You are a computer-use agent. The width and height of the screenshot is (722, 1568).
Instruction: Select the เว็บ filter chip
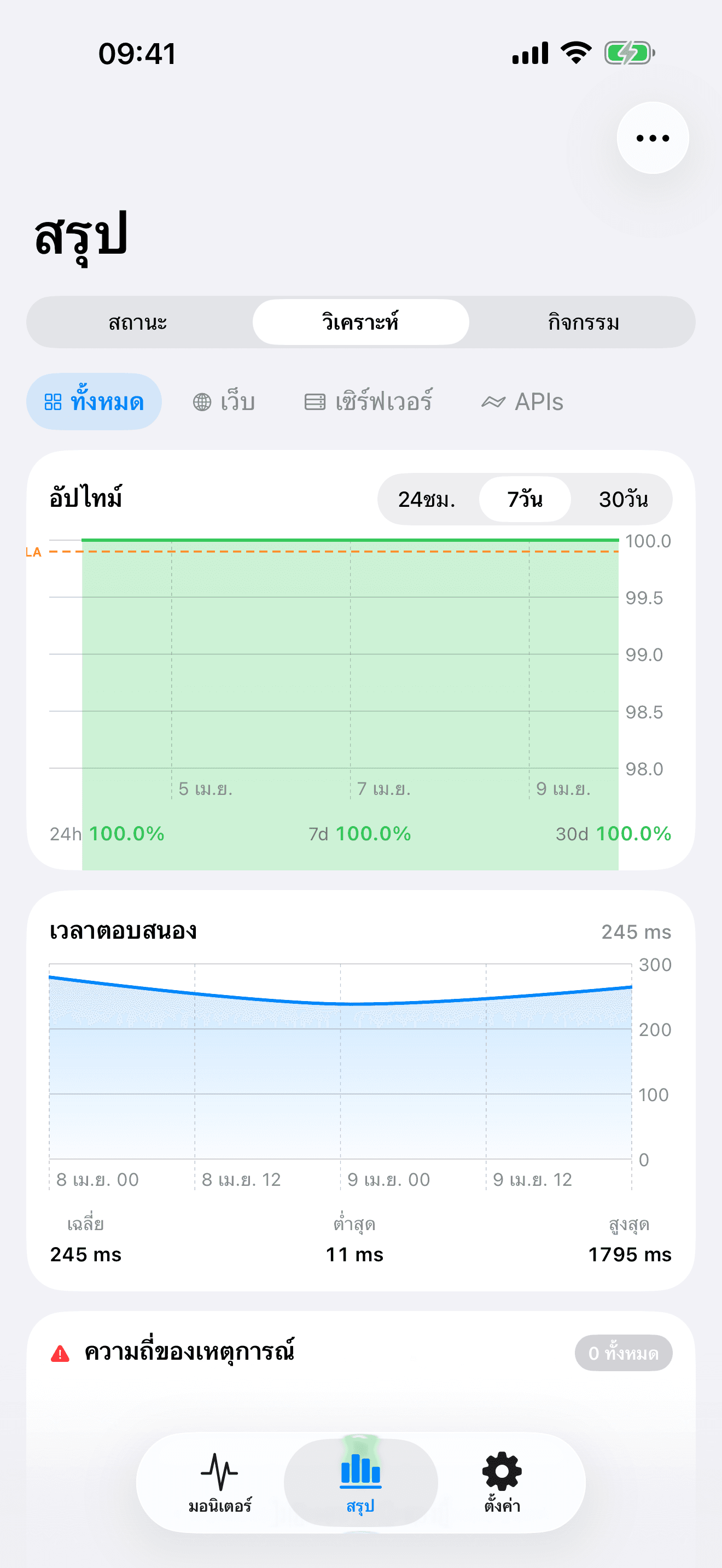tap(224, 401)
